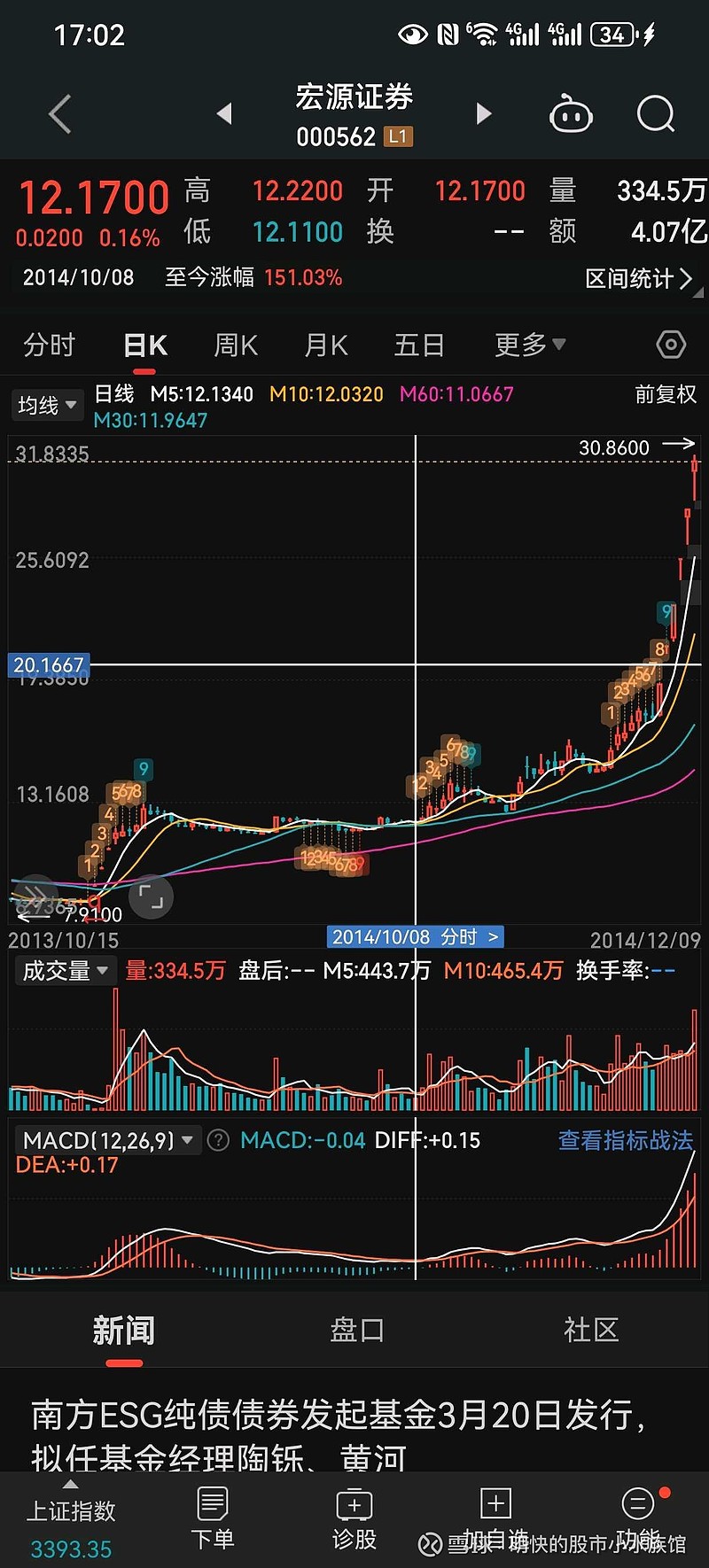Open the MACD(12,26,9) indicator selector
Screen dimensions: 709x1568
(x=106, y=1140)
